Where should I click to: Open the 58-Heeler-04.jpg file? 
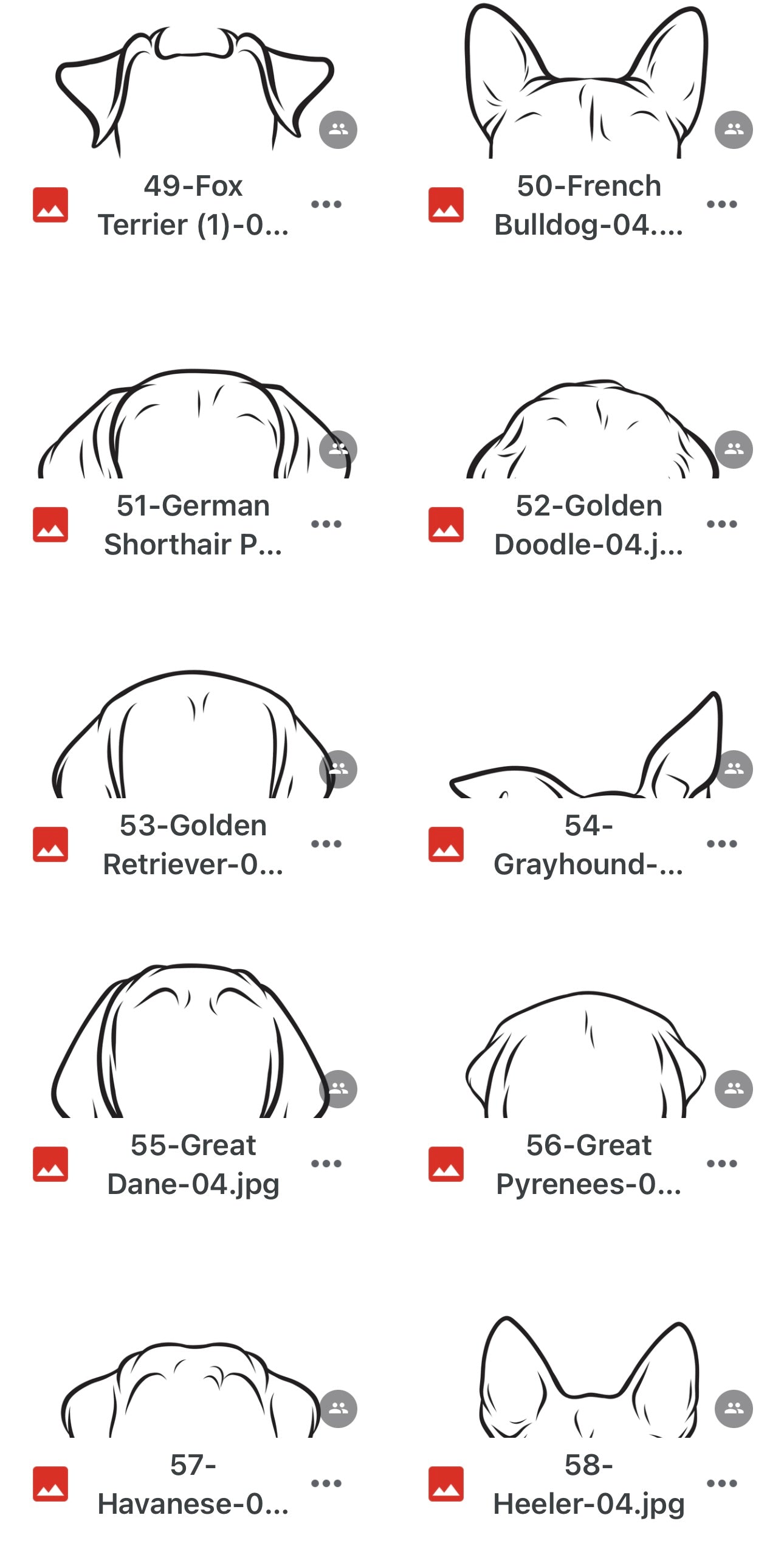(588, 1380)
